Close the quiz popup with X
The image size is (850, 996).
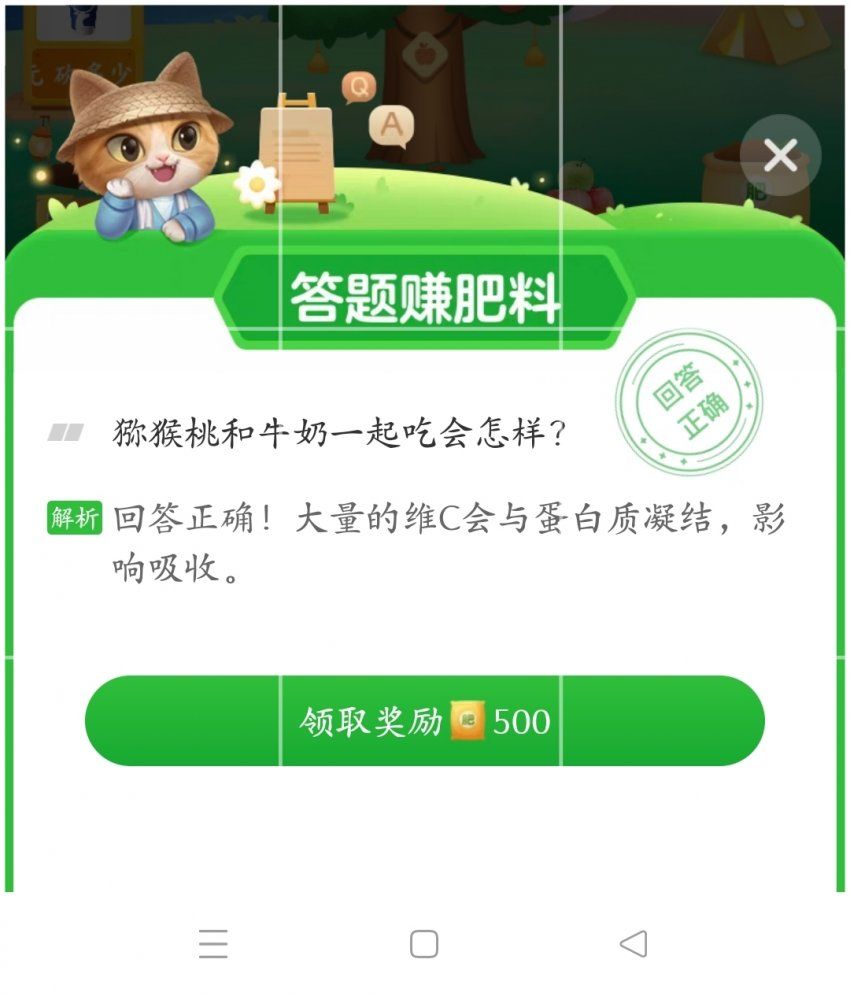(780, 156)
